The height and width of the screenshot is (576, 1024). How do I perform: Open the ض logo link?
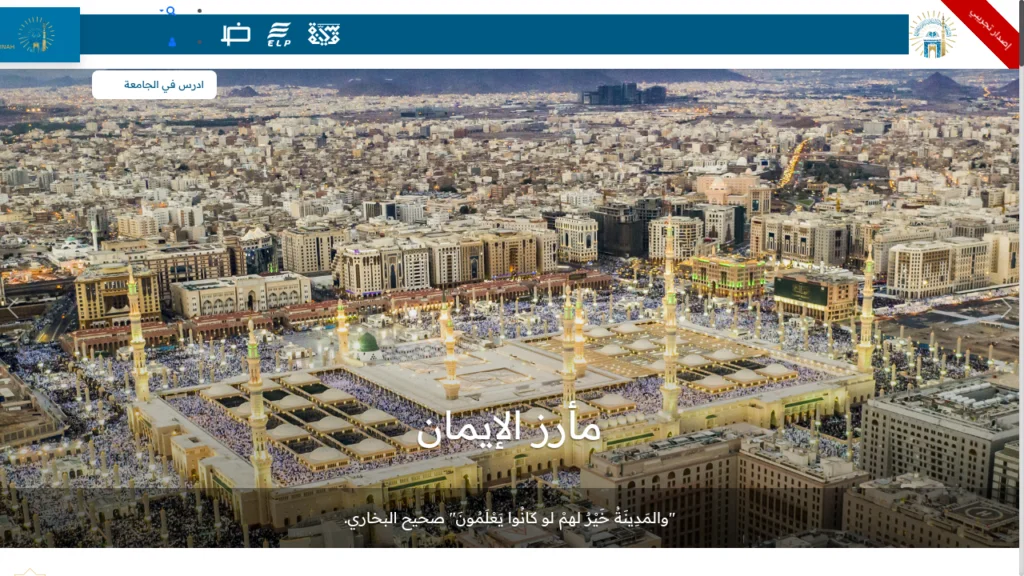tap(236, 34)
